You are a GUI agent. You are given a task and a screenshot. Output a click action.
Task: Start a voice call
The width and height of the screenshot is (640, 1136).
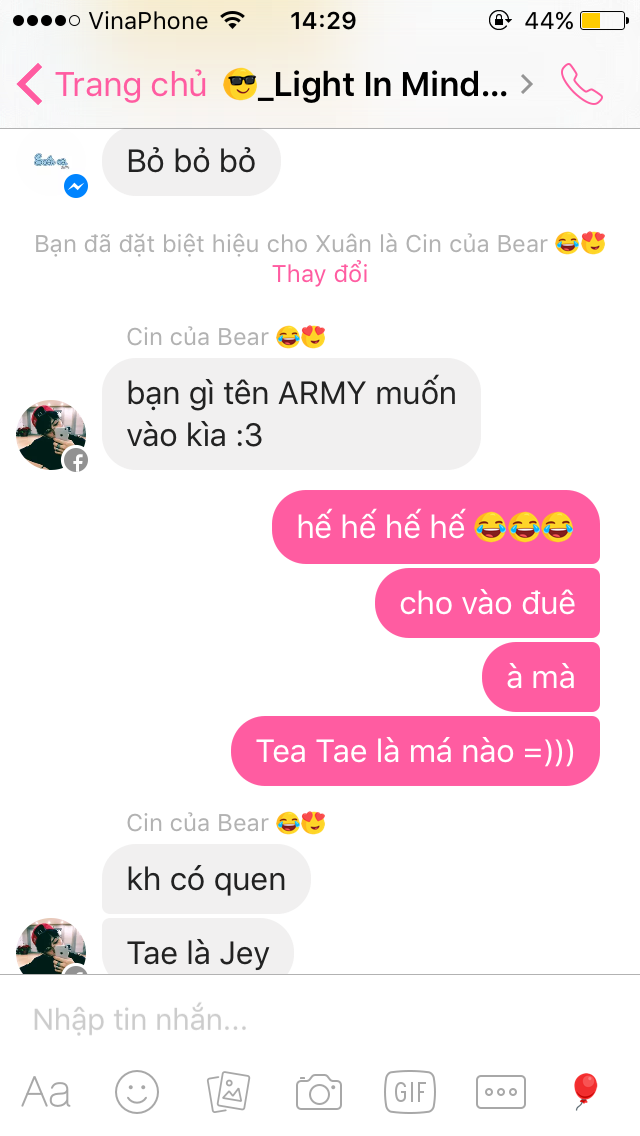[x=582, y=85]
